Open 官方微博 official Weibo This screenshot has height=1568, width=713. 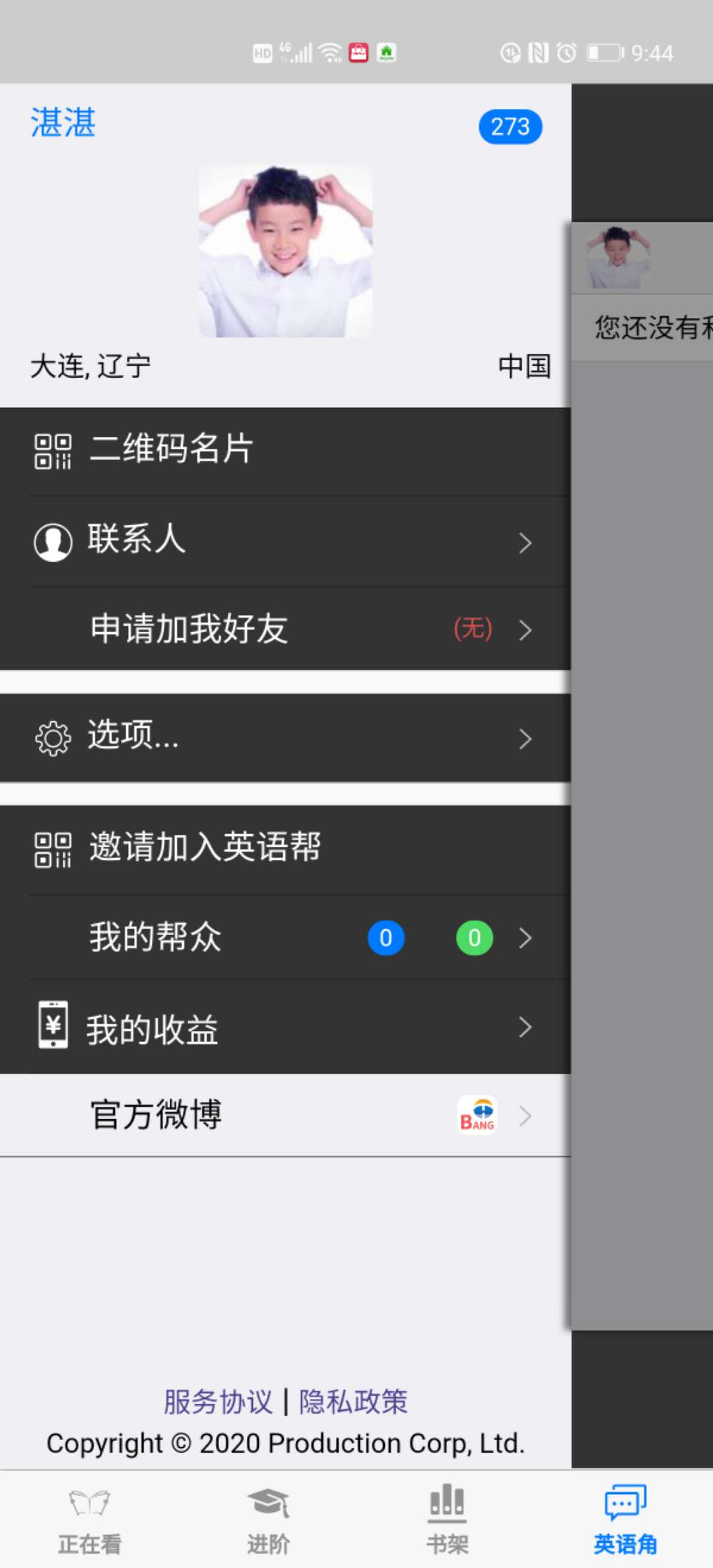(x=284, y=1115)
